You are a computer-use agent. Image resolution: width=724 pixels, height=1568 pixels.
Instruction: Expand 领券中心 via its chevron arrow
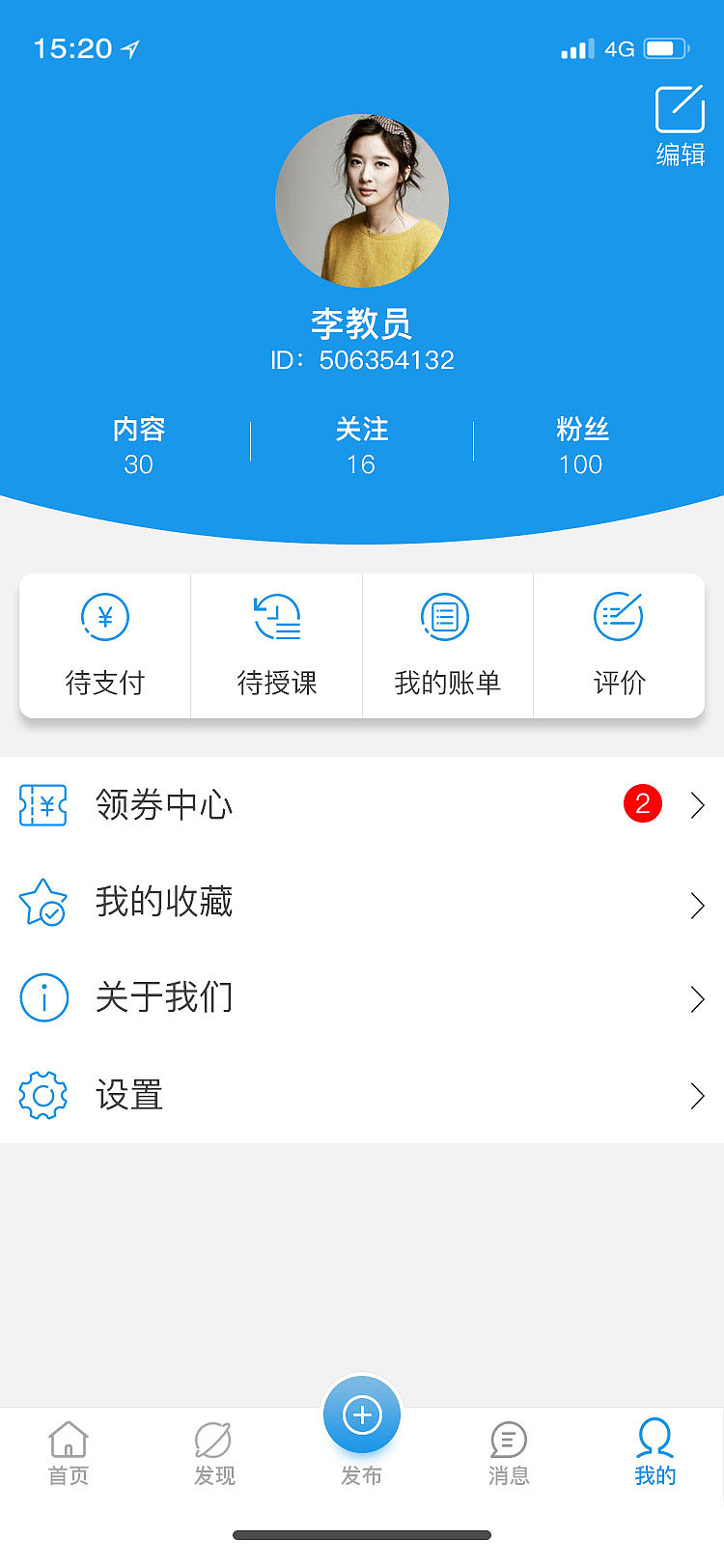pos(697,805)
